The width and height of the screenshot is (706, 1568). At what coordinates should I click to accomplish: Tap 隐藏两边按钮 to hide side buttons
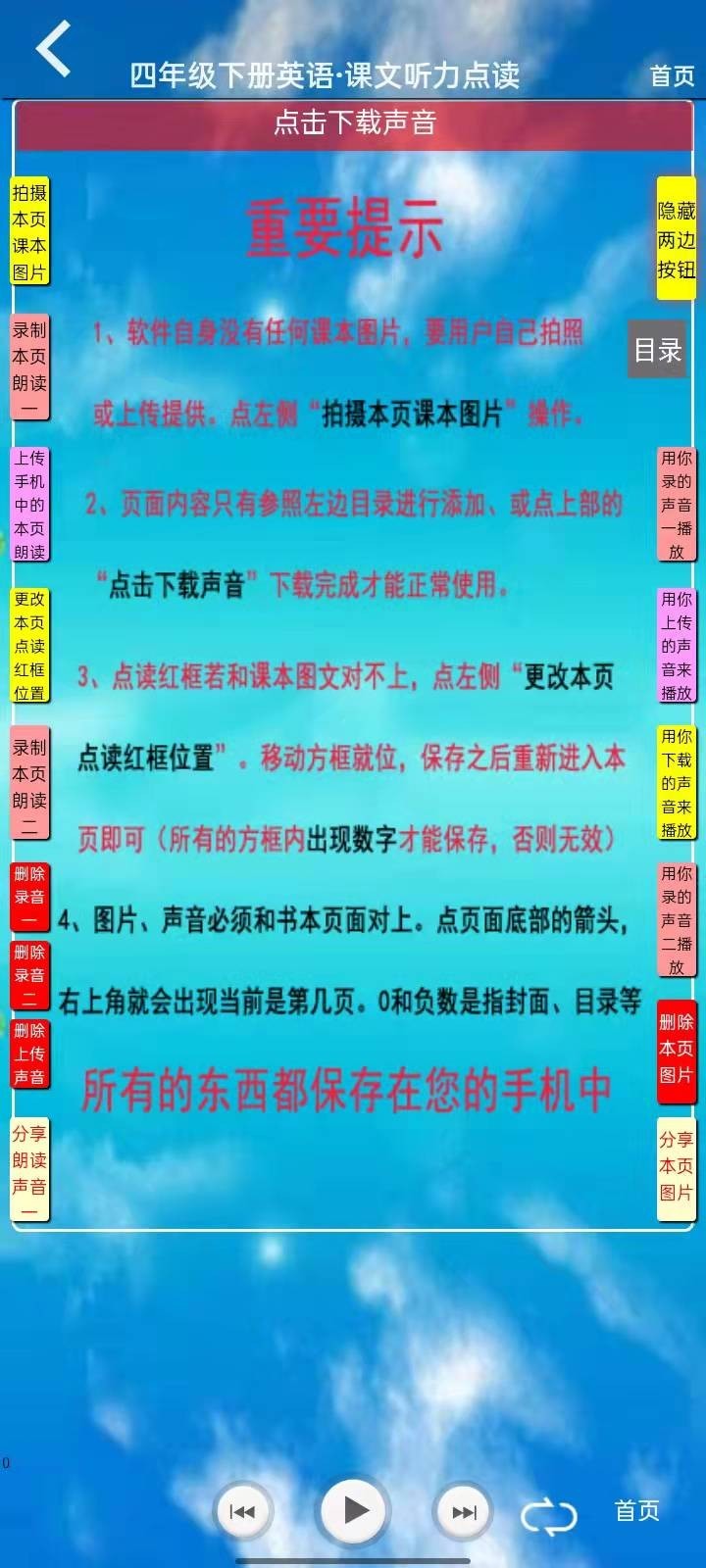tap(676, 239)
